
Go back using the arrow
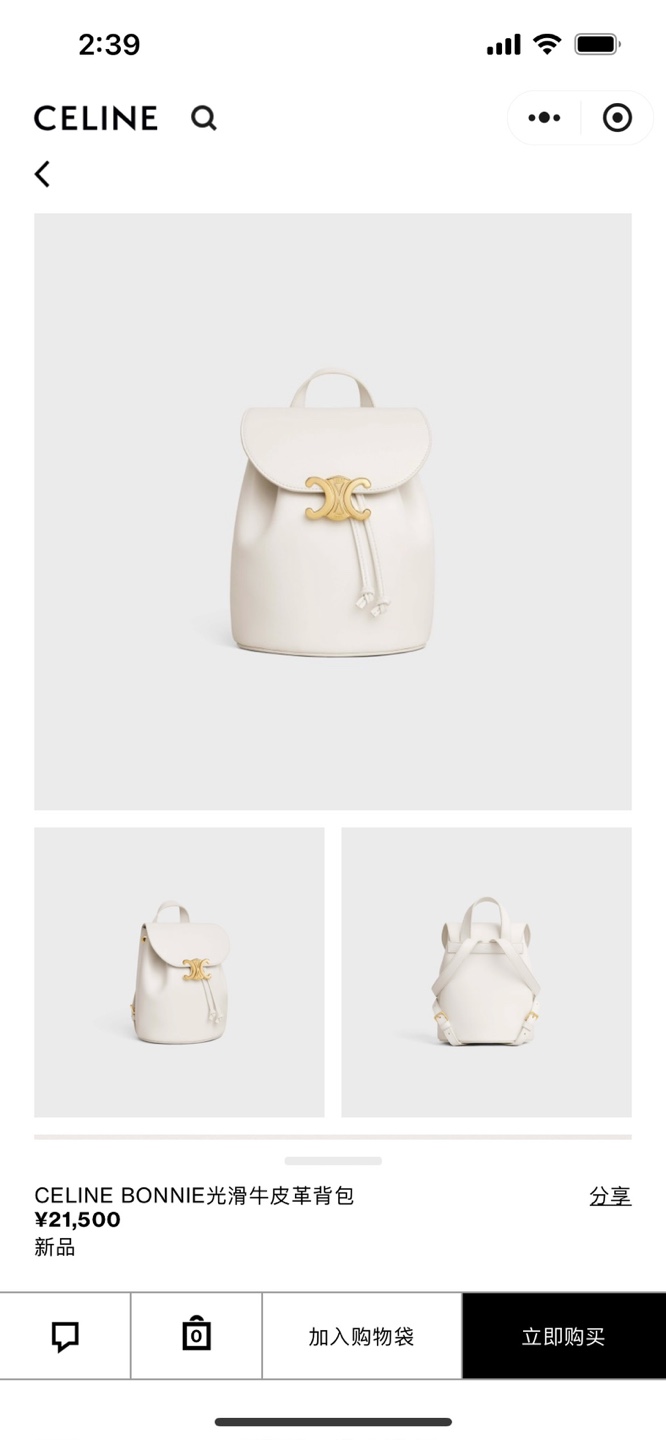pos(42,174)
